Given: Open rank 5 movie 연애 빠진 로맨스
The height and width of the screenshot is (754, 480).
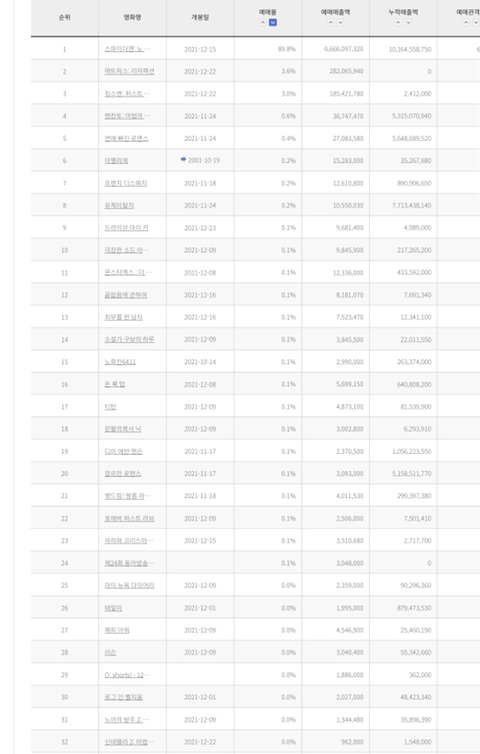Looking at the screenshot, I should [126, 138].
